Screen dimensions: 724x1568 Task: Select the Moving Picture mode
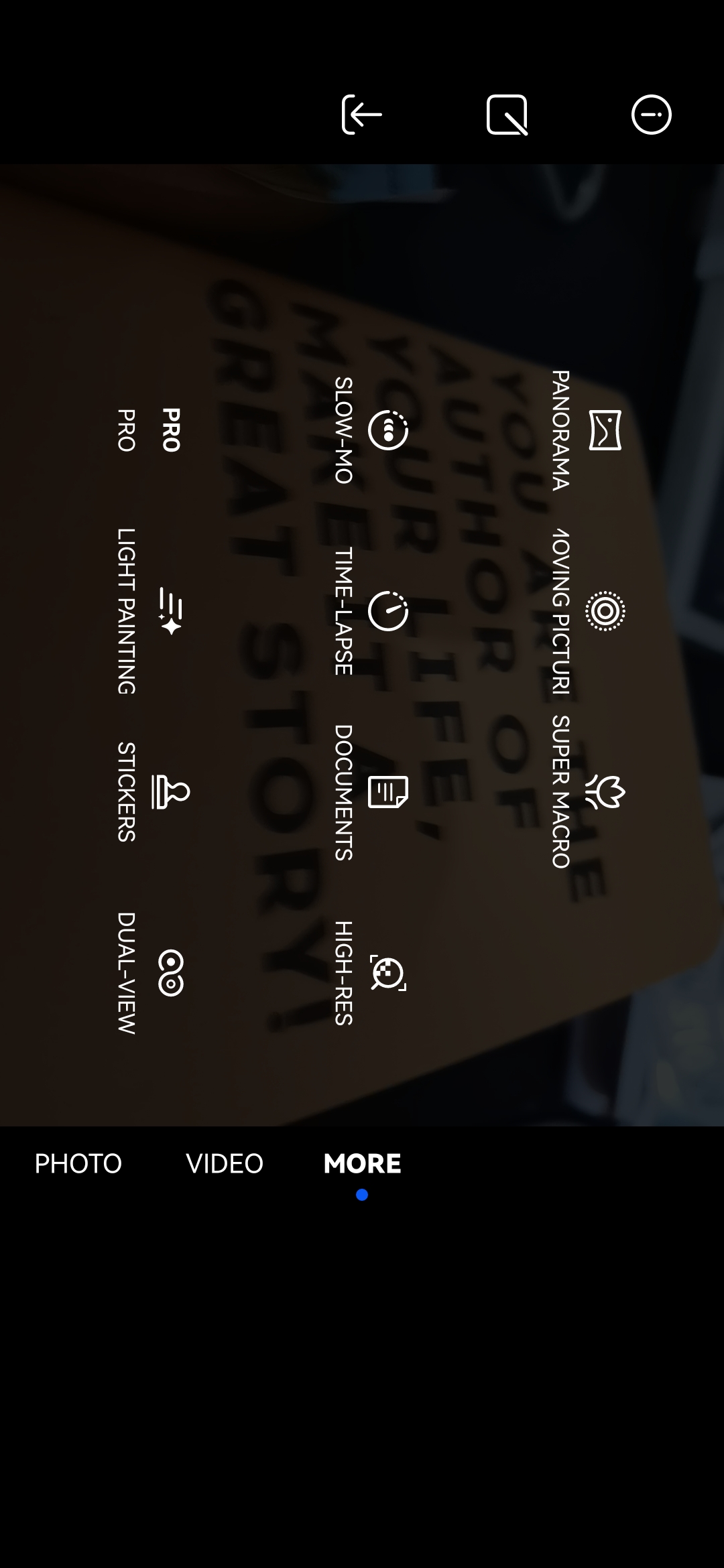[x=605, y=611]
